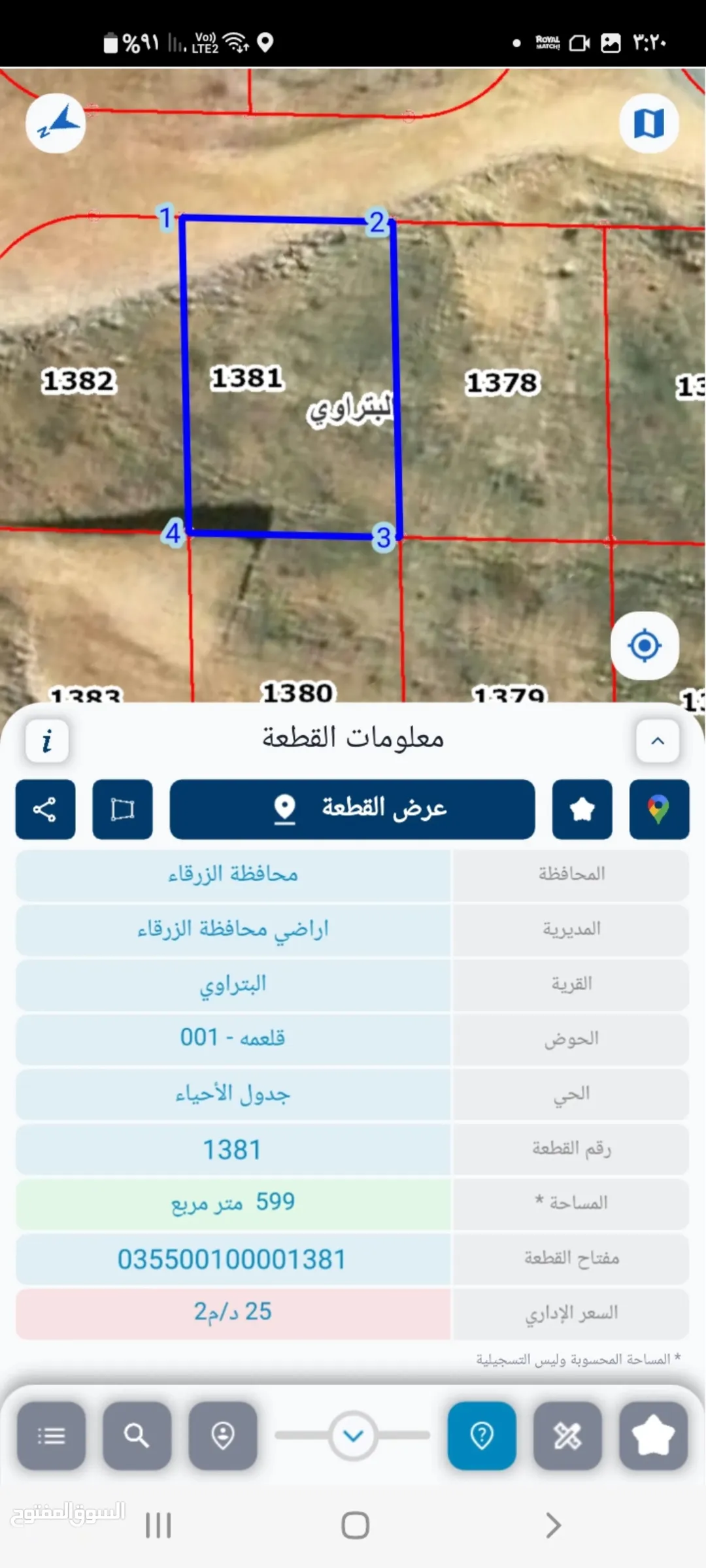Image resolution: width=706 pixels, height=1568 pixels.
Task: Show the parcel boundary polygon
Action: [122, 809]
